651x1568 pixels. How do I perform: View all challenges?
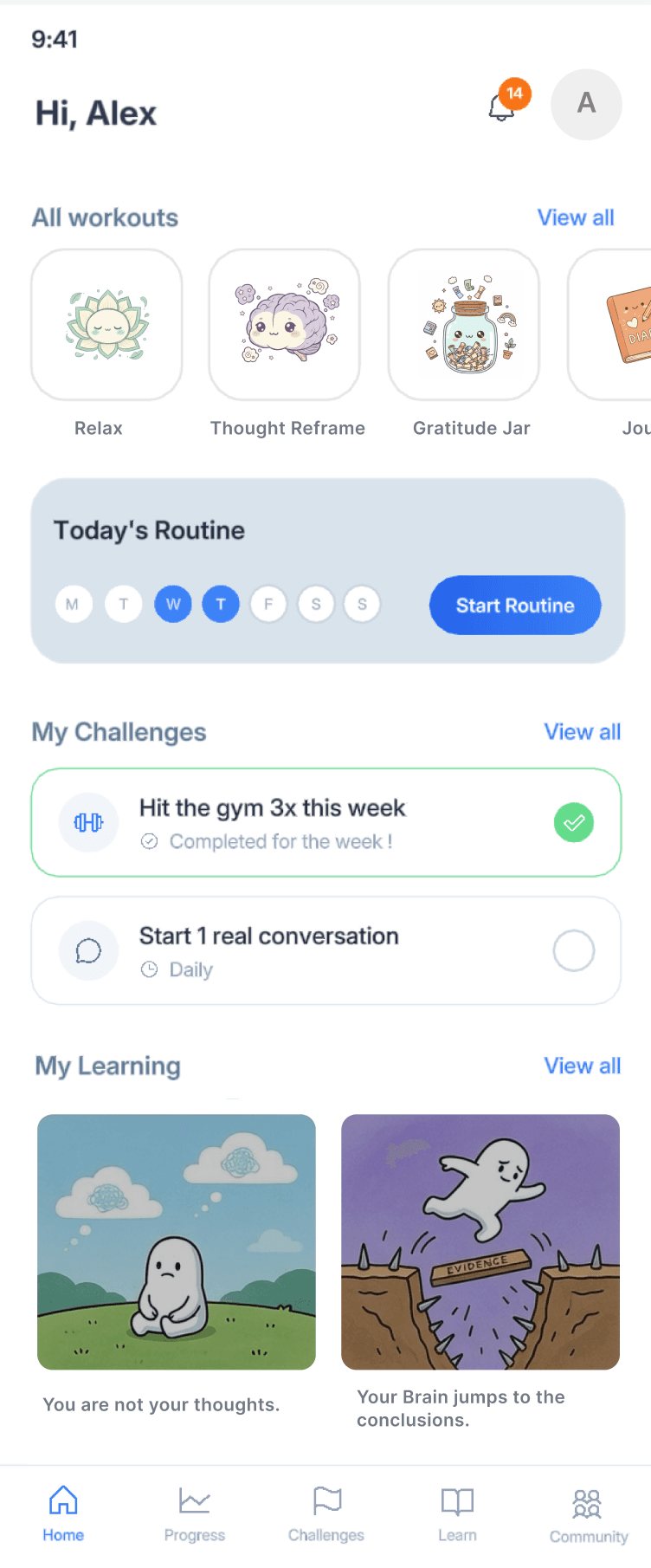coord(582,732)
